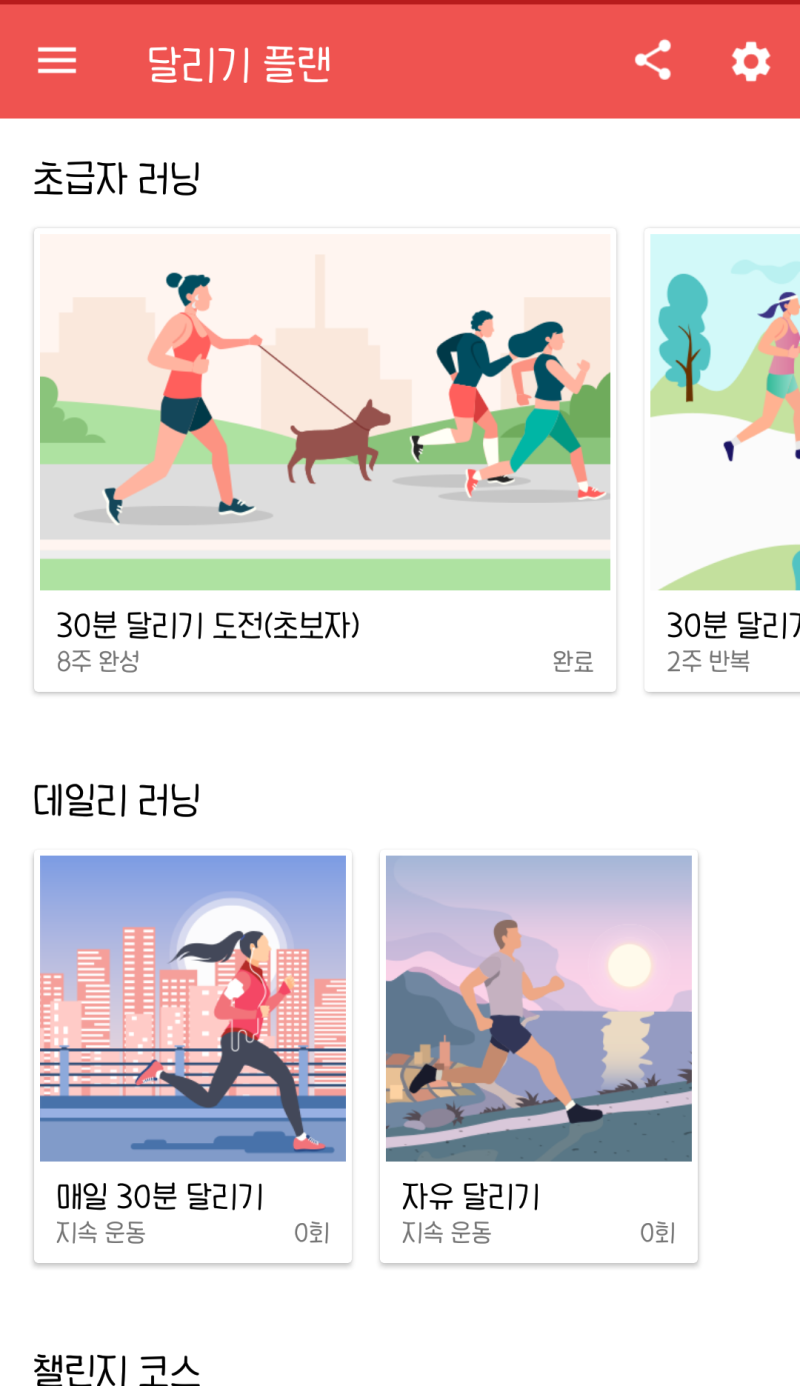
Task: Open the settings gear
Action: [750, 62]
